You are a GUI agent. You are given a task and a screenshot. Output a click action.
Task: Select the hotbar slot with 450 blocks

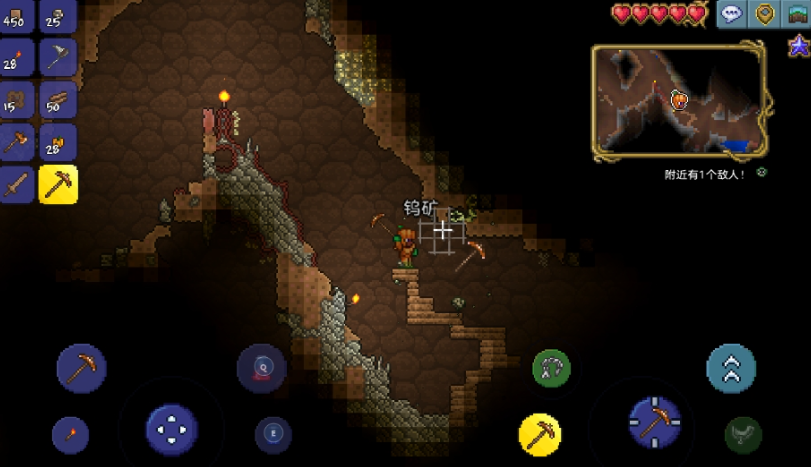pos(16,17)
